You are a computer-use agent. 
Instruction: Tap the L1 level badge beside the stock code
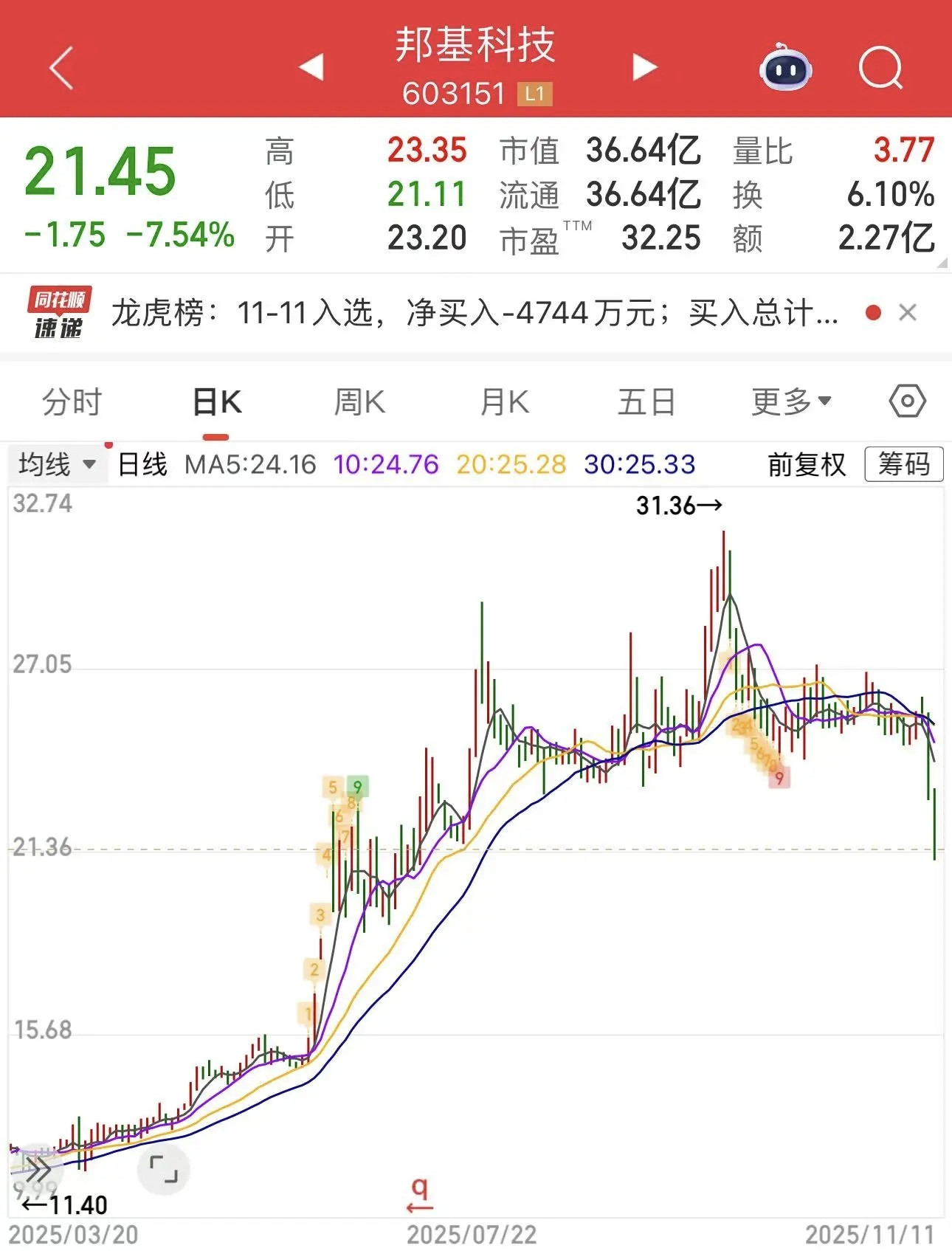pyautogui.click(x=535, y=94)
